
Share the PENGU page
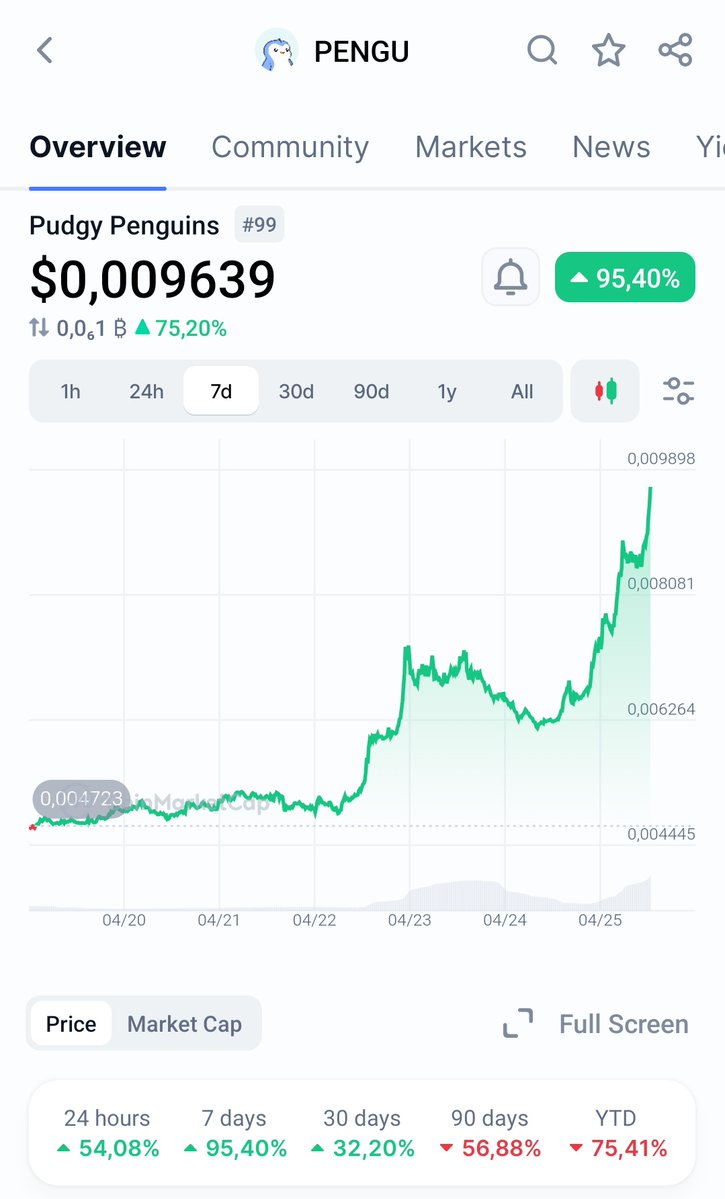(x=675, y=50)
